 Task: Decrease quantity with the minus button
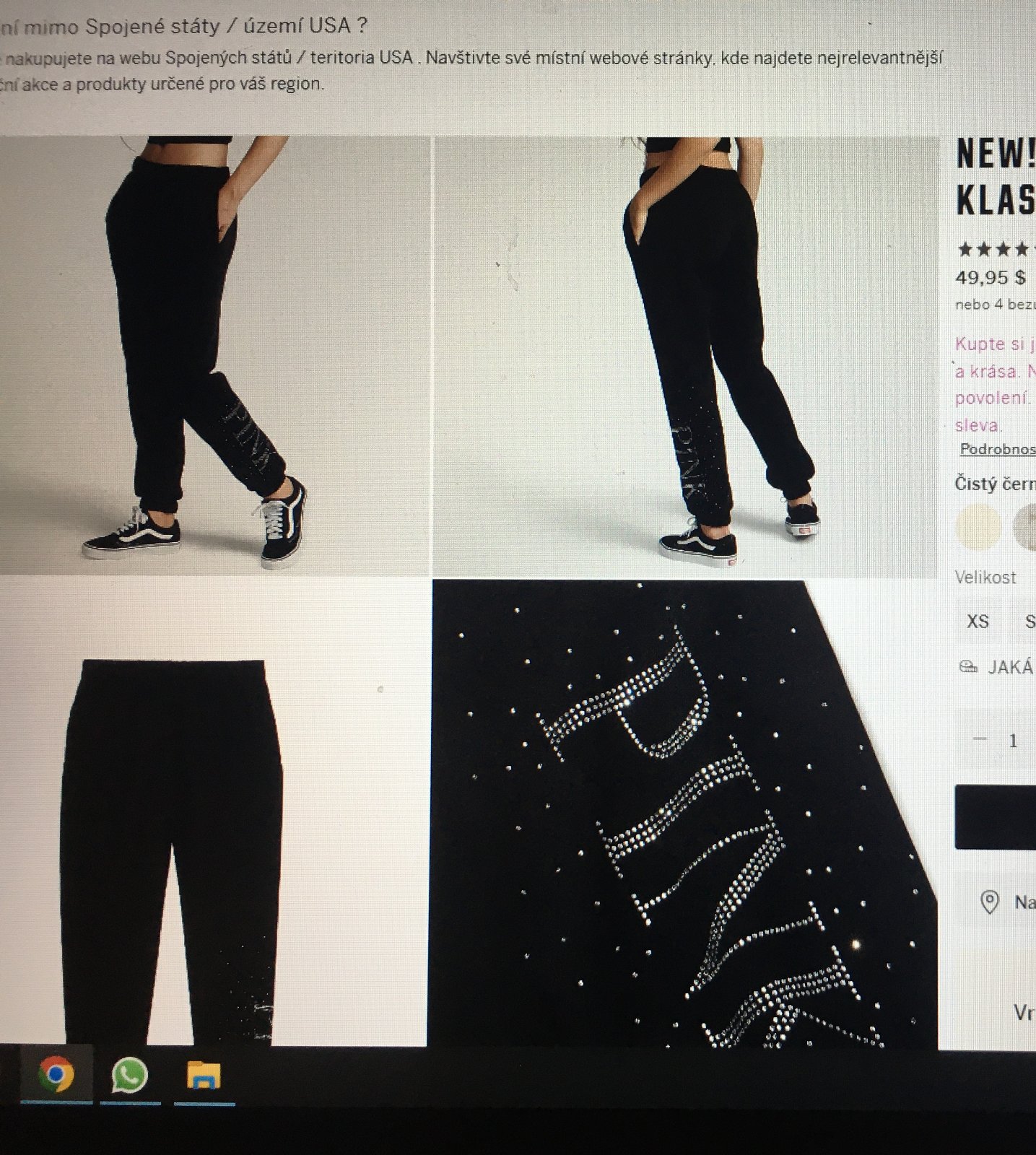[x=980, y=740]
